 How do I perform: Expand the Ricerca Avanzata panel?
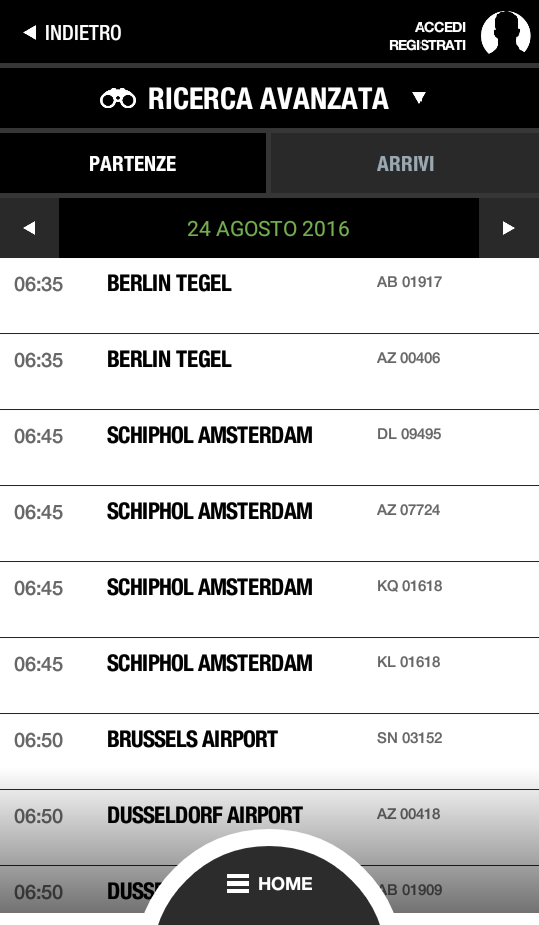click(263, 98)
